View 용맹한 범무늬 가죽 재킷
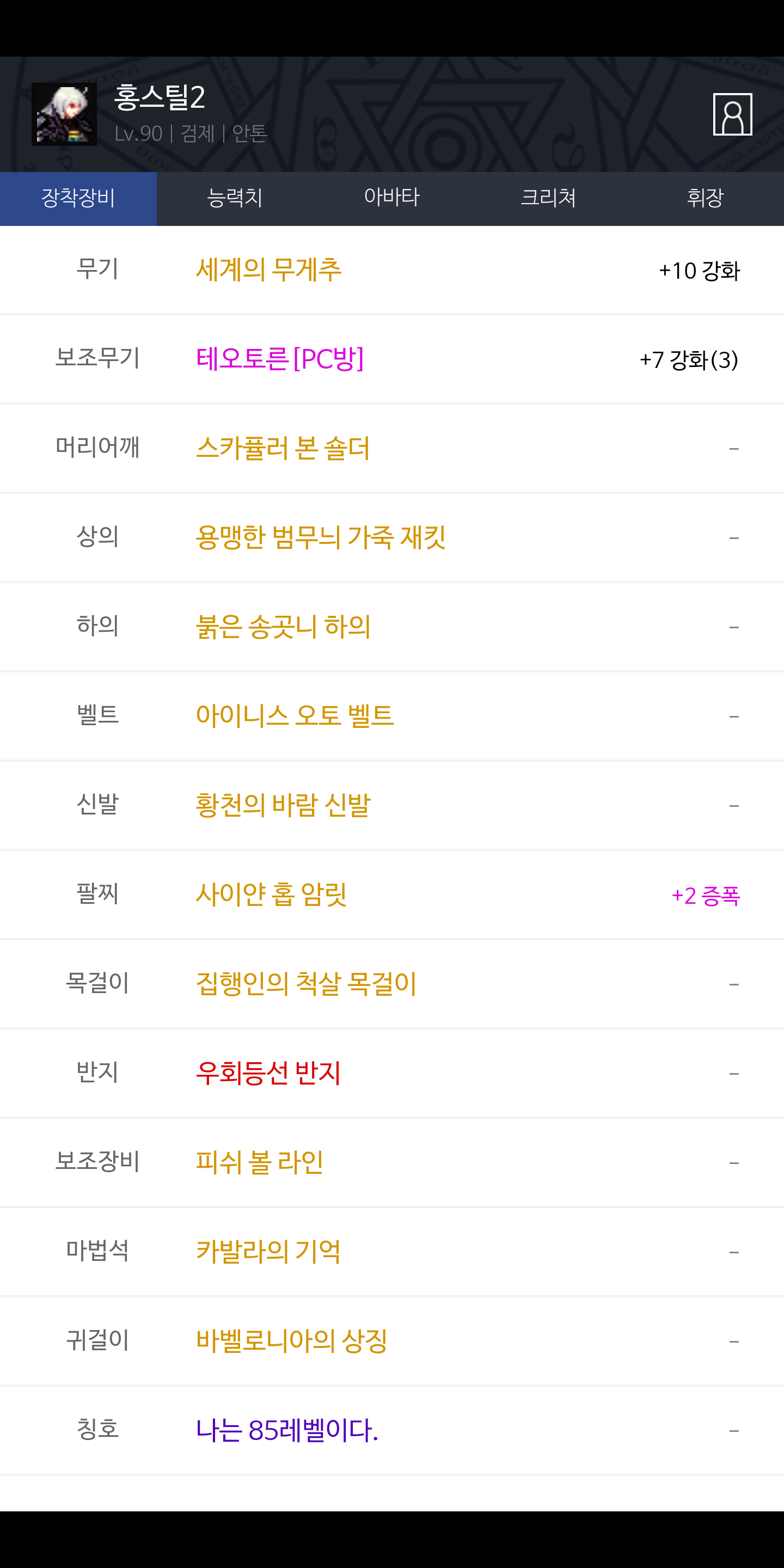This screenshot has height=1568, width=784. pos(321,537)
